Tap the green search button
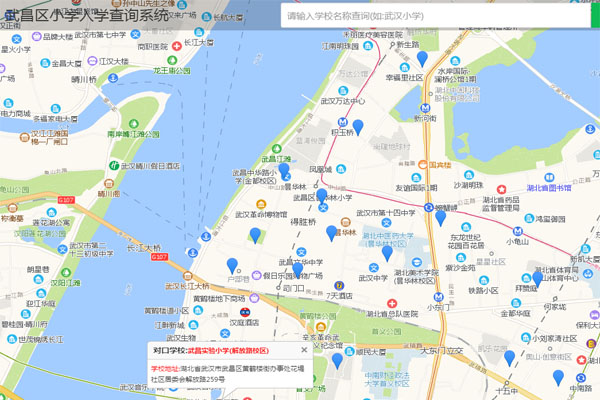 [592, 17]
